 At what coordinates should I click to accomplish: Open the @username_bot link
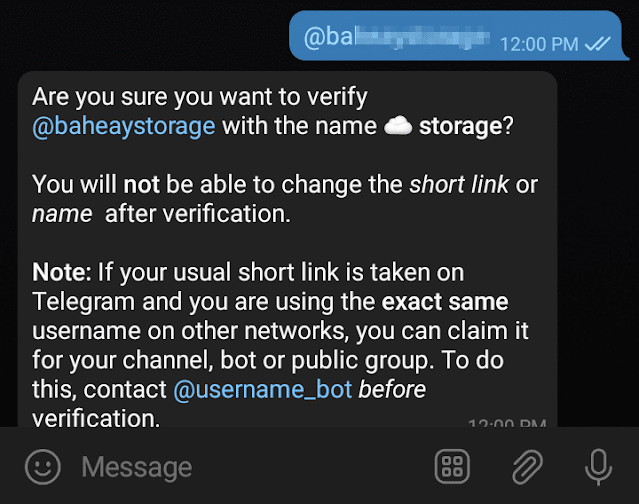(262, 390)
